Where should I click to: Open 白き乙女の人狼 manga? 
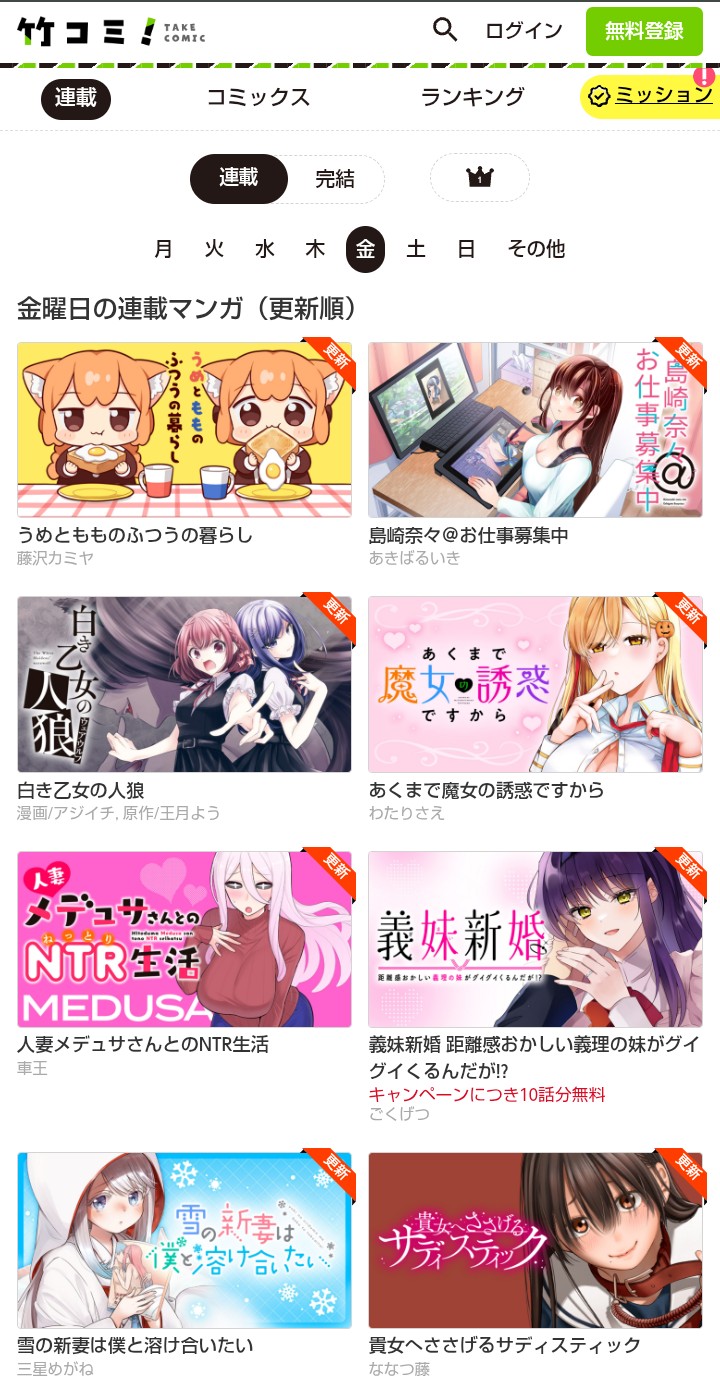(x=184, y=685)
